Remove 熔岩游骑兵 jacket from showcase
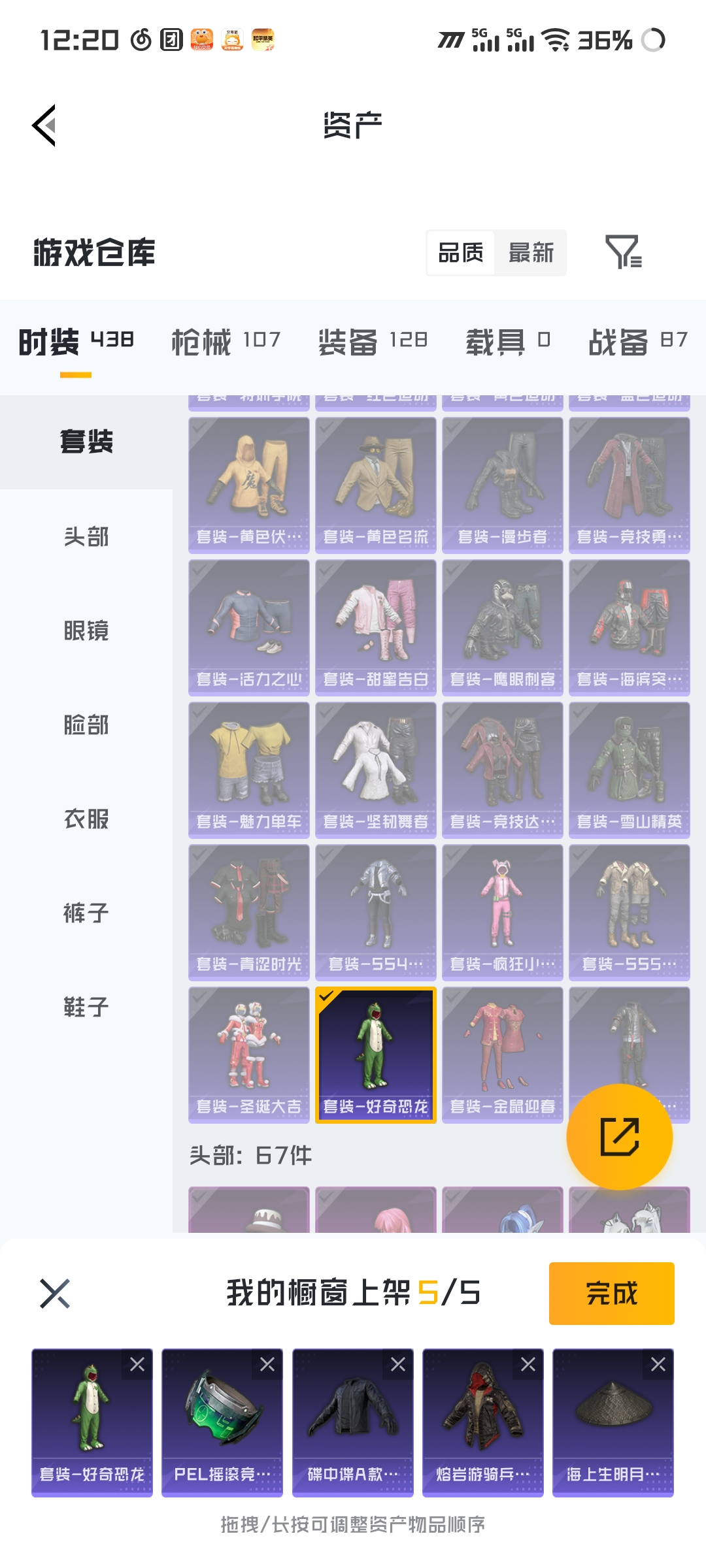Image resolution: width=706 pixels, height=1568 pixels. 528,1364
